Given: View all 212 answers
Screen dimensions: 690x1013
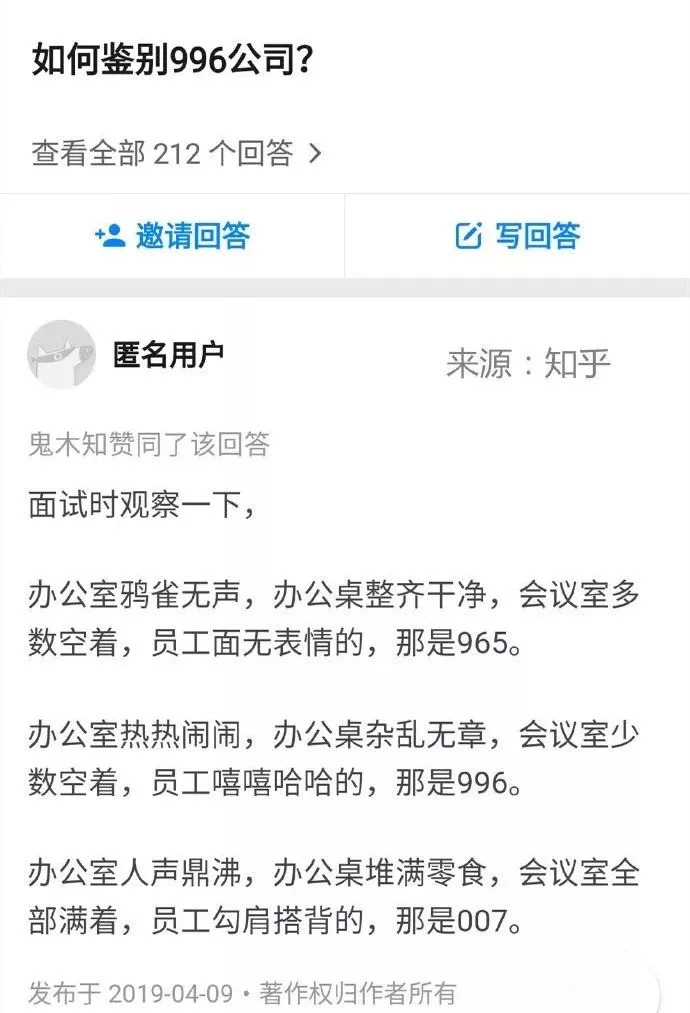Looking at the screenshot, I should pos(176,154).
